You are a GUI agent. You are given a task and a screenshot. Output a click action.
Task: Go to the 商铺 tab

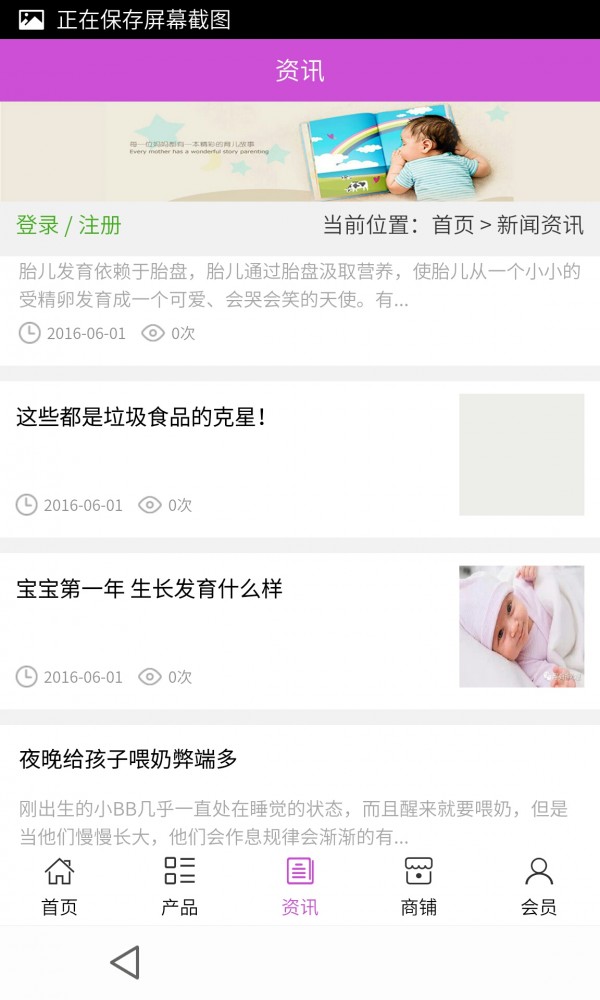419,886
